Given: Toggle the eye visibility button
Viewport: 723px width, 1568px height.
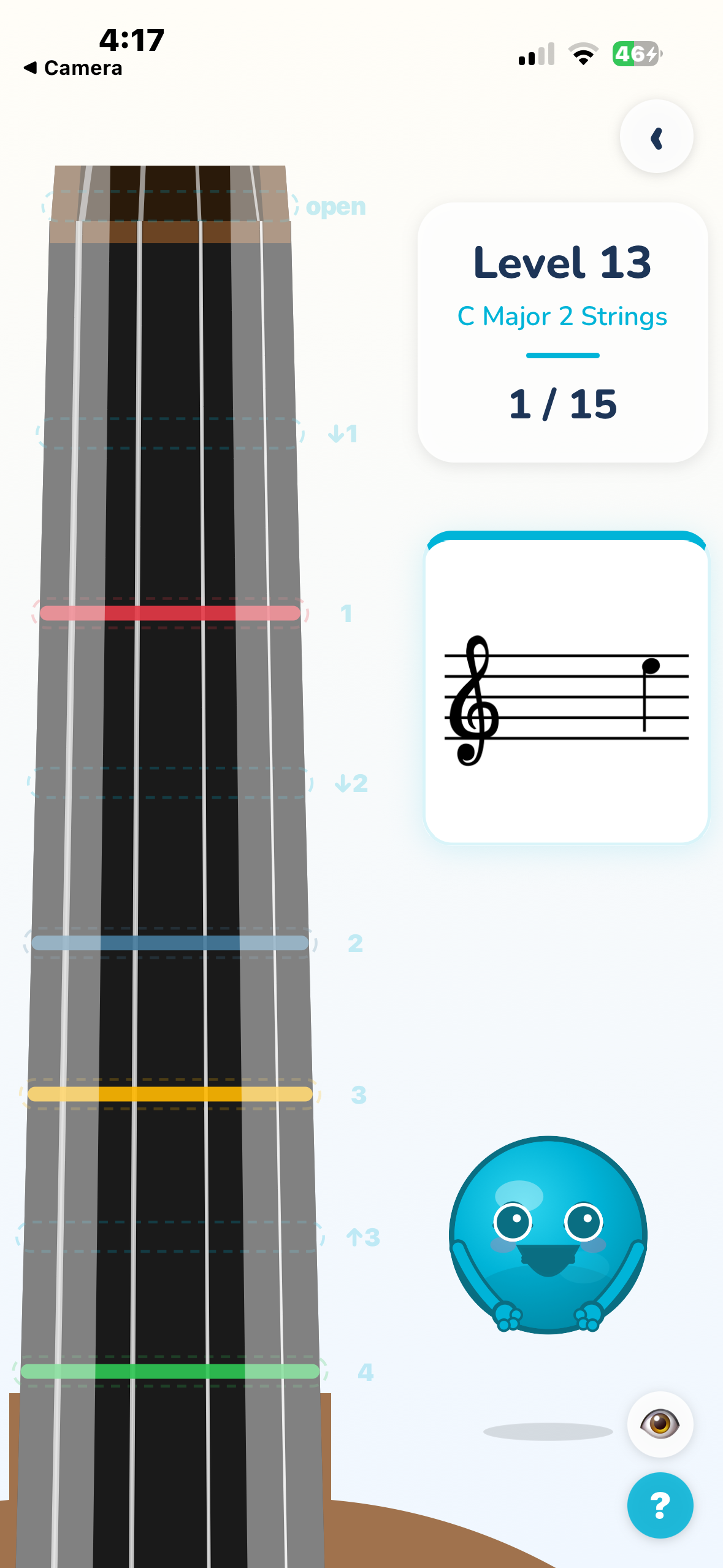Looking at the screenshot, I should (660, 1424).
